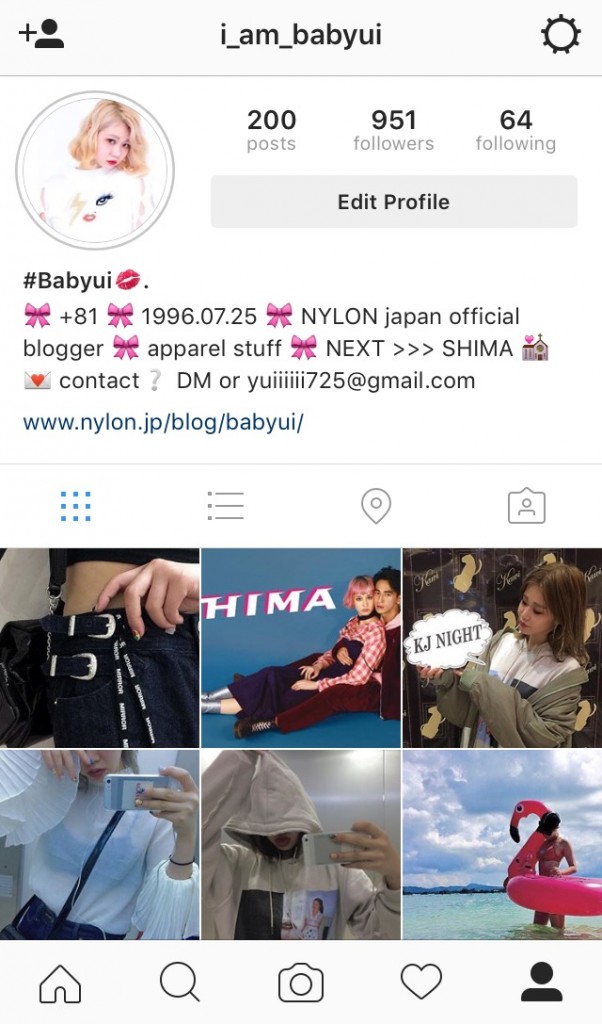The width and height of the screenshot is (602, 1024).
Task: Open the settings gear
Action: pyautogui.click(x=560, y=36)
